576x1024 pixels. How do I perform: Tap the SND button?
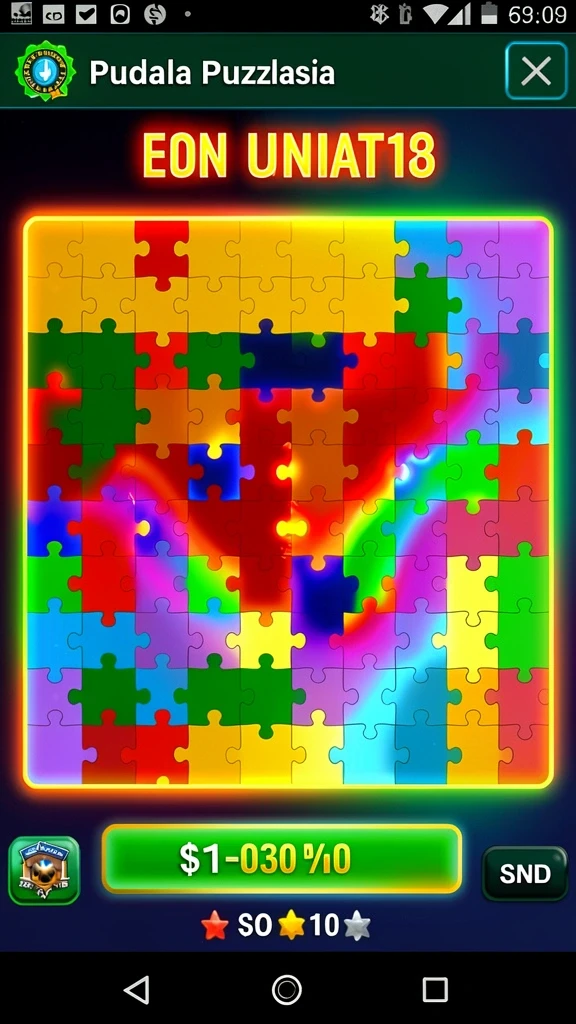[x=525, y=873]
